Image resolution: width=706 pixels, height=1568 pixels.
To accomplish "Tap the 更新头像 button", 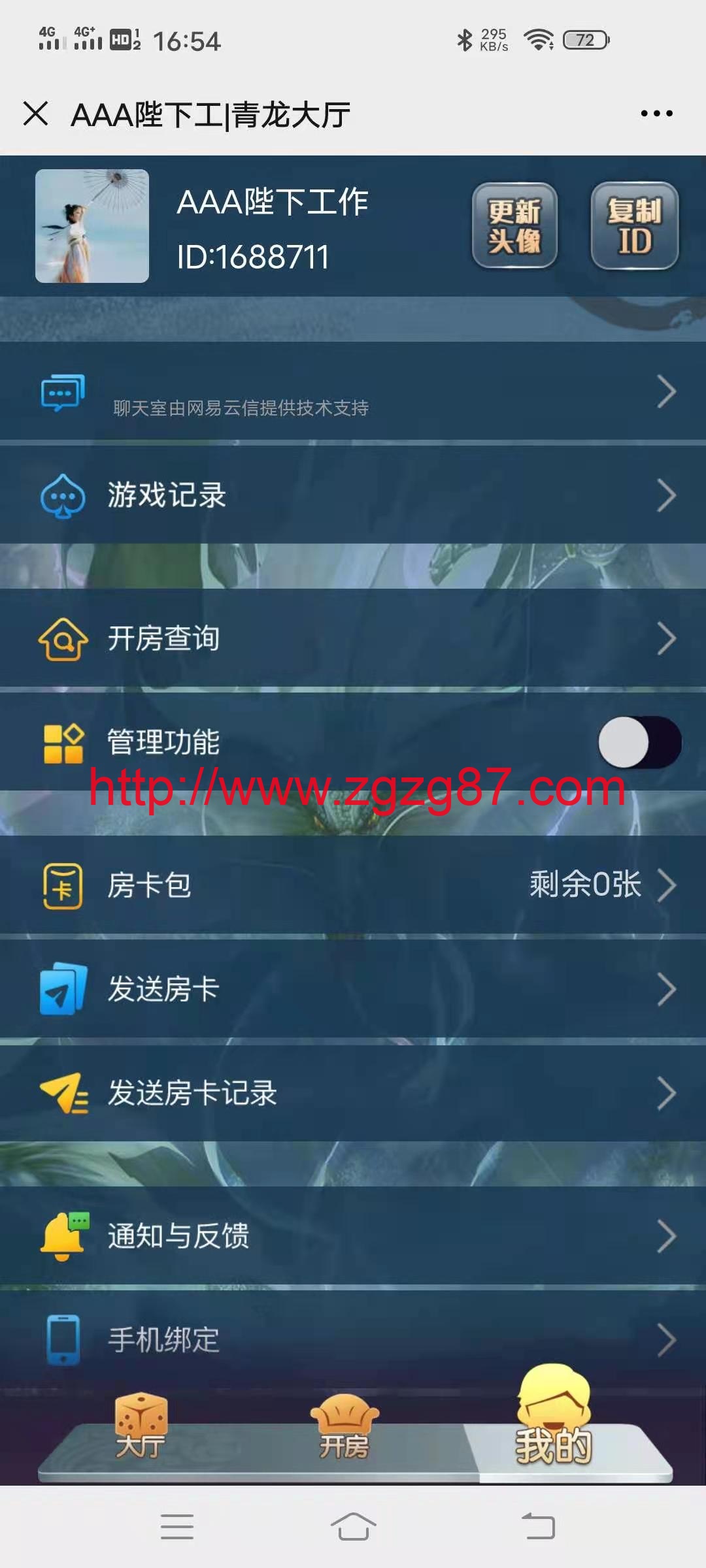I will 514,226.
